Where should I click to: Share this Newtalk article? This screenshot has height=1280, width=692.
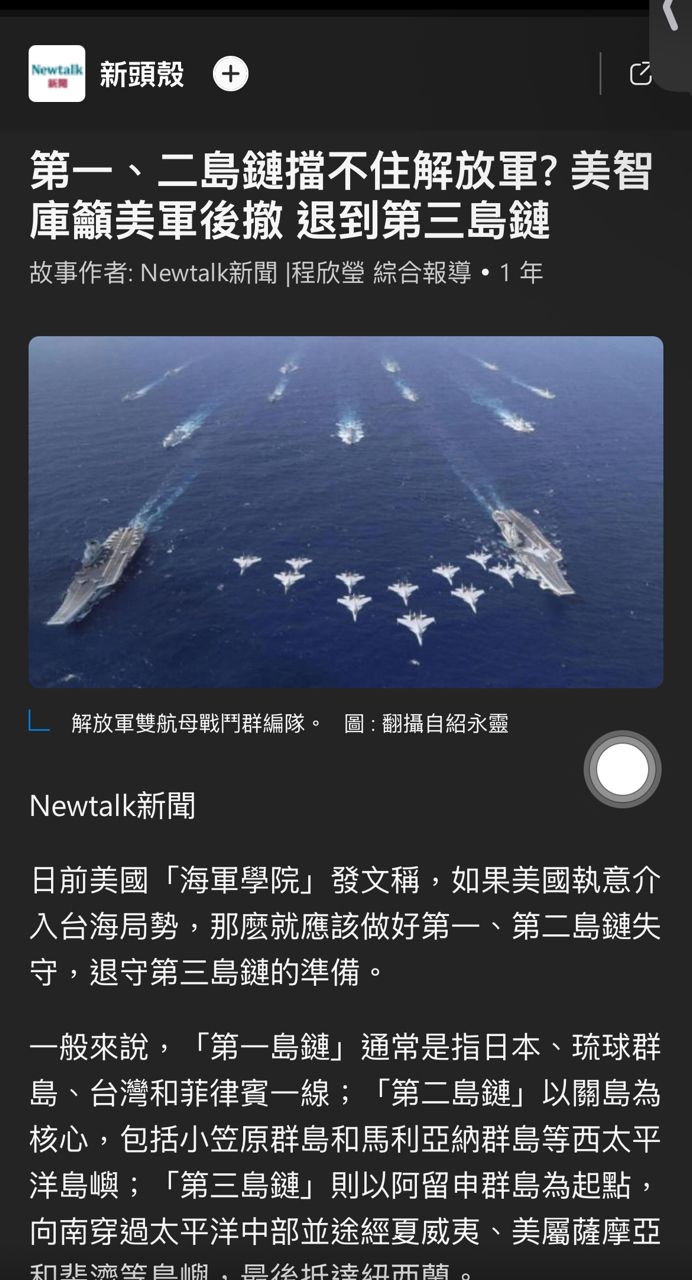pos(640,74)
